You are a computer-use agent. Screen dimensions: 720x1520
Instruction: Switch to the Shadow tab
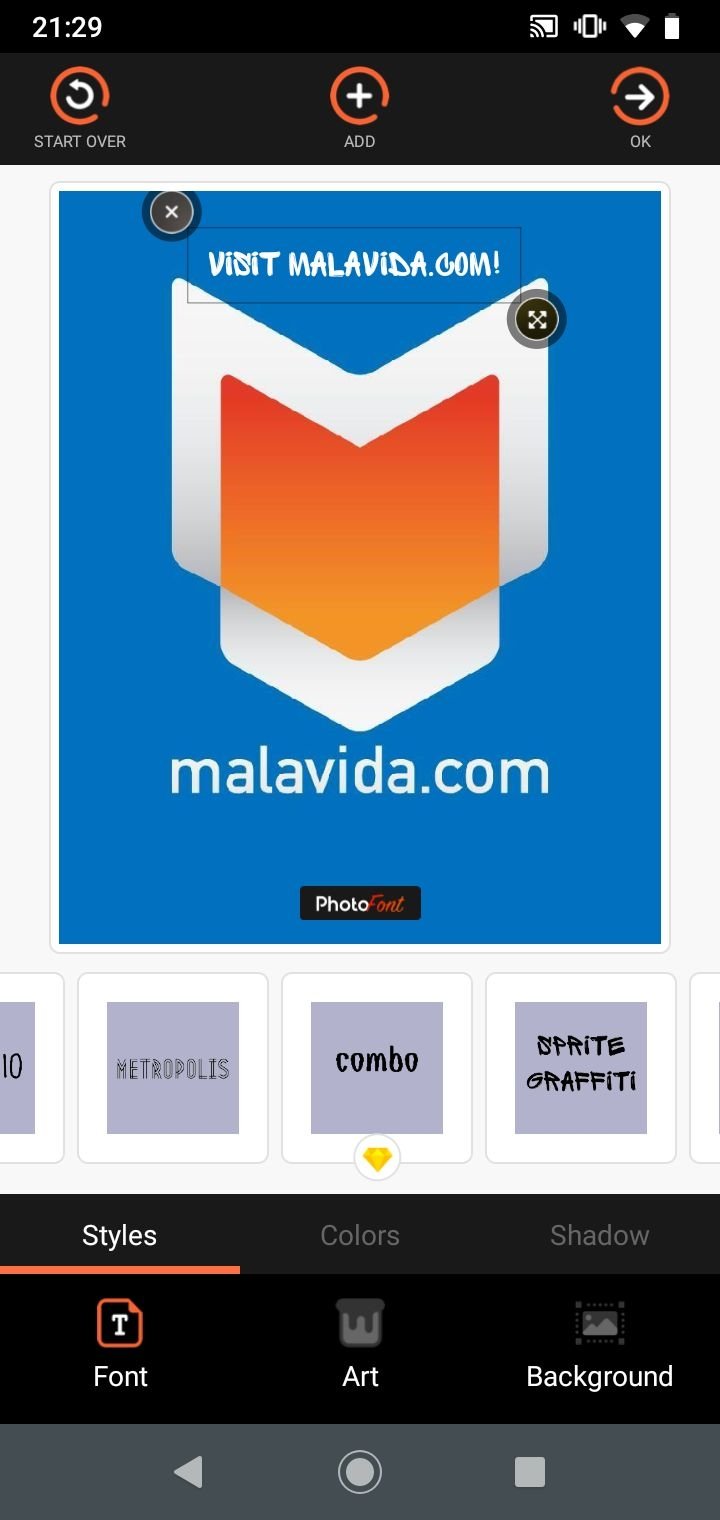coord(600,1235)
